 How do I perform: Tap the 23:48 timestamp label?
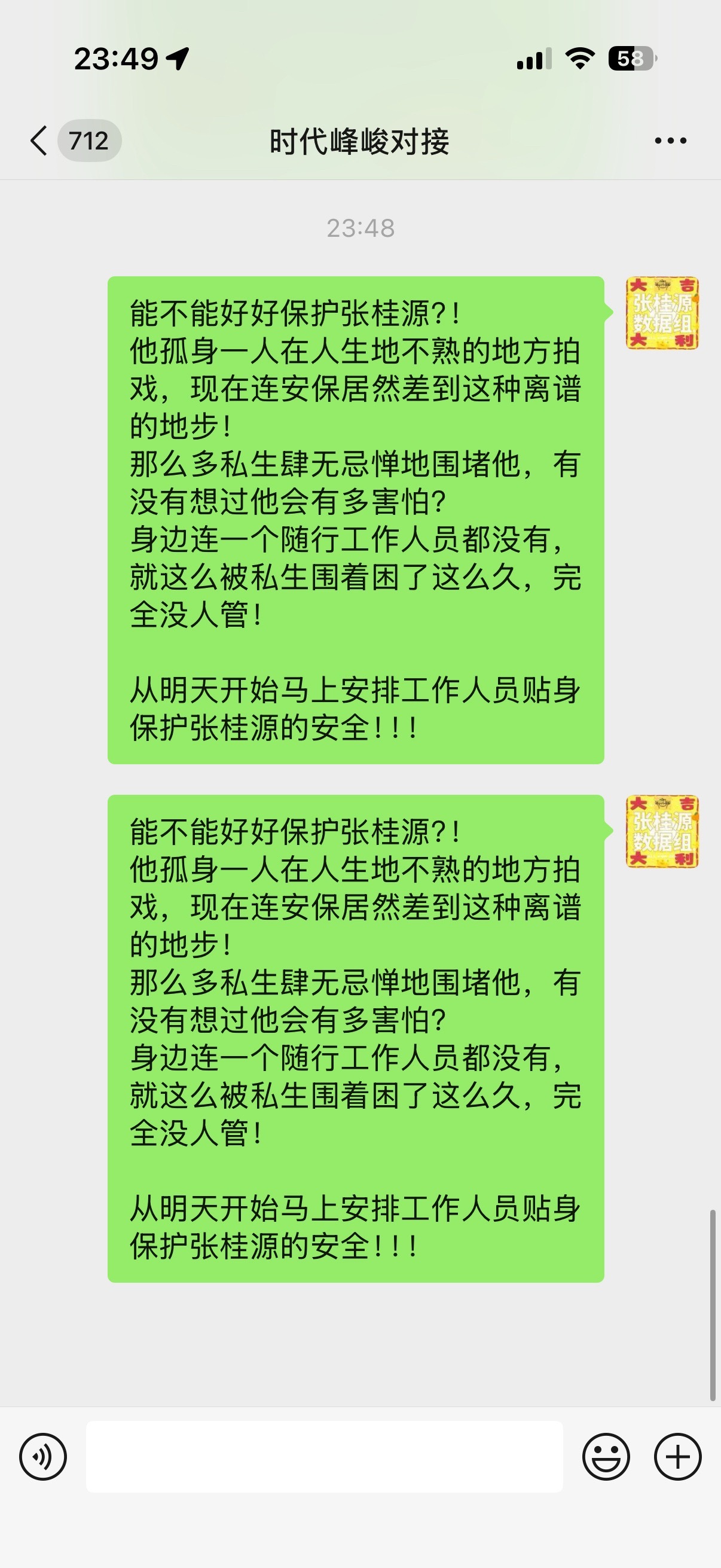[x=360, y=228]
